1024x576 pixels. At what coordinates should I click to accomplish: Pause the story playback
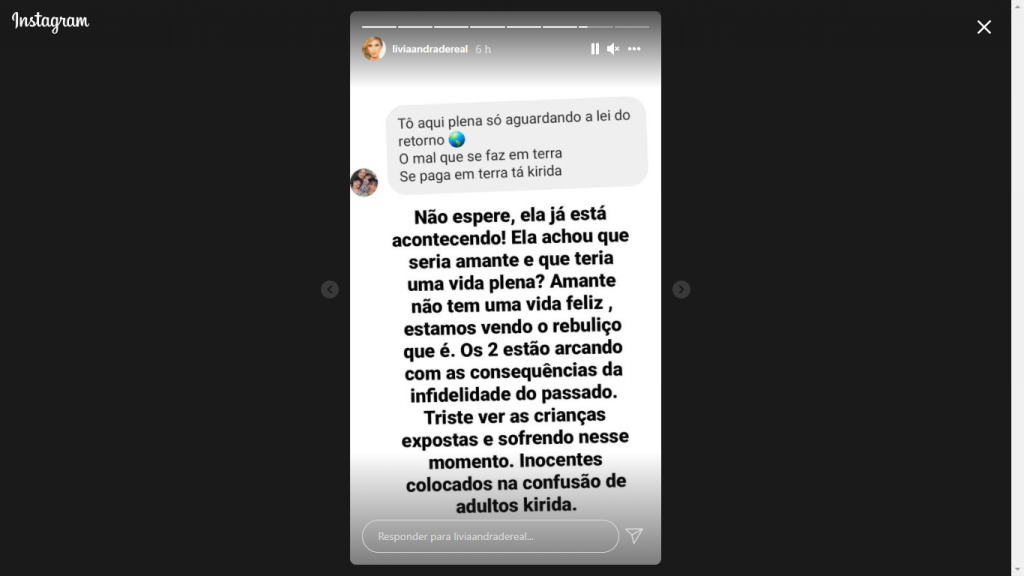tap(595, 49)
